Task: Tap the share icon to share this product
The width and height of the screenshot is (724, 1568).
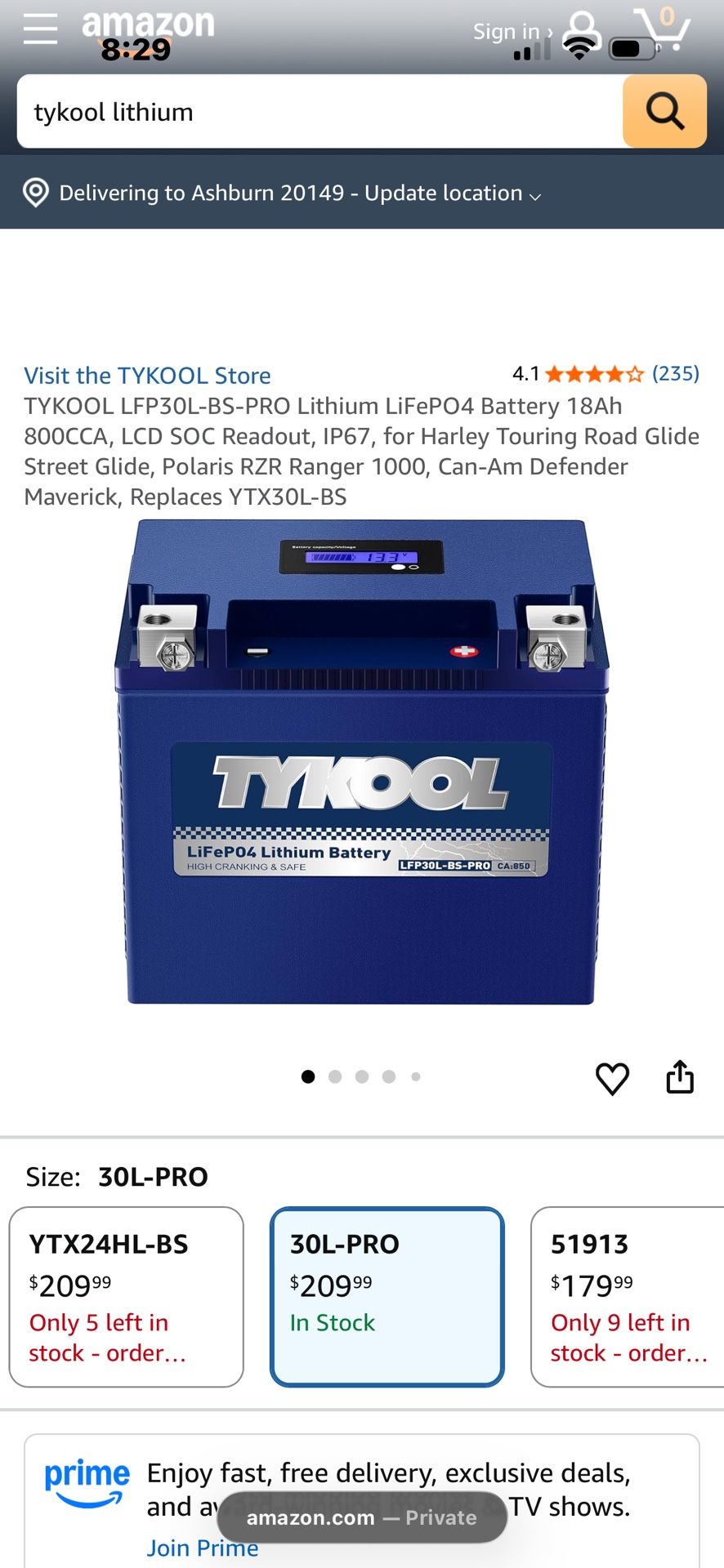Action: point(681,1076)
